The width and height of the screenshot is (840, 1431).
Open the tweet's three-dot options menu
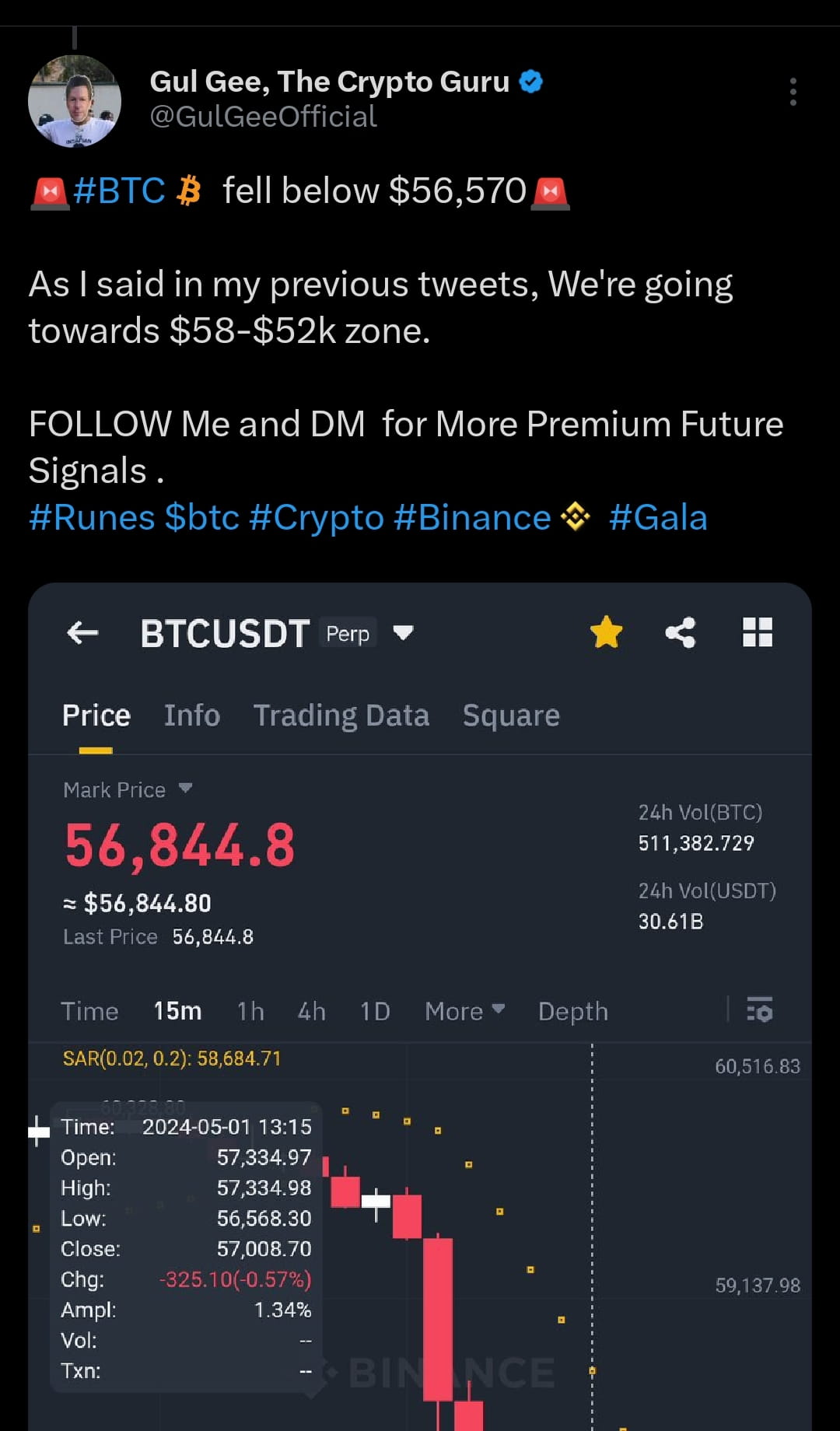793,92
